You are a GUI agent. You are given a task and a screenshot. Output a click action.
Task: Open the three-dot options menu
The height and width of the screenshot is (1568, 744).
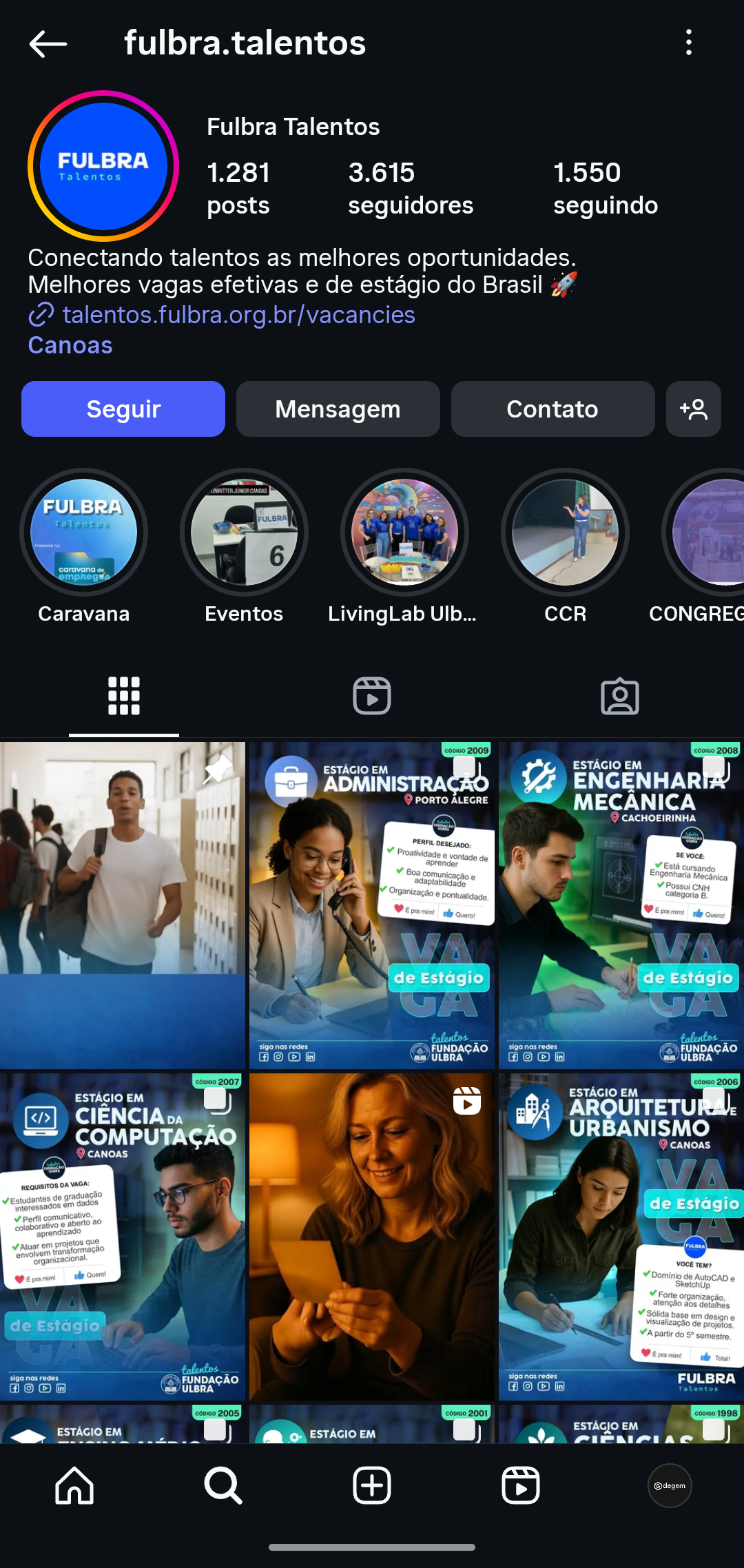coord(688,43)
